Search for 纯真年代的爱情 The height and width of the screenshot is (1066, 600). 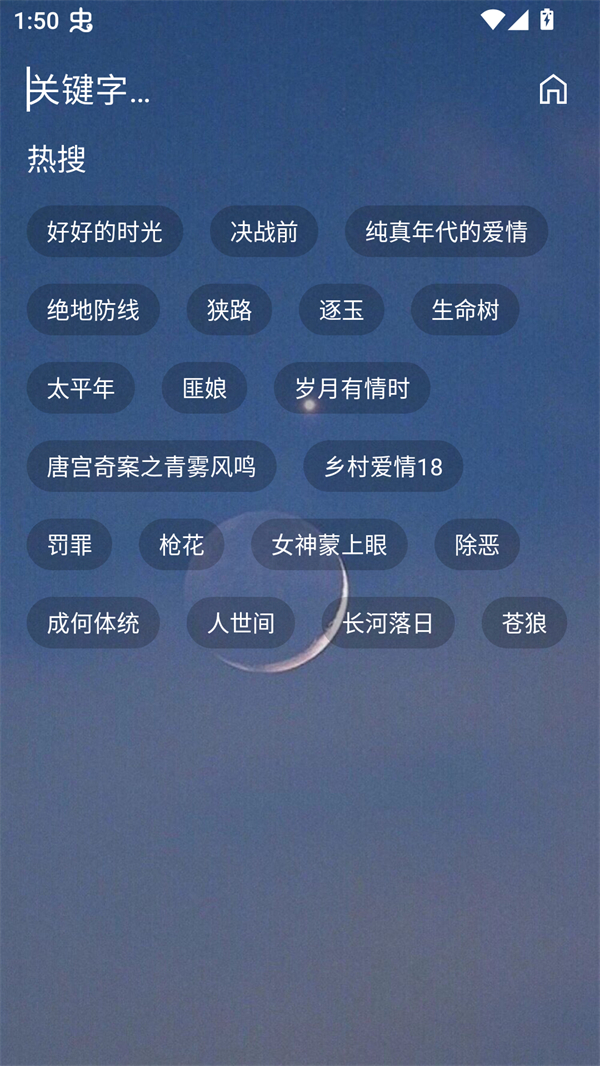point(446,232)
